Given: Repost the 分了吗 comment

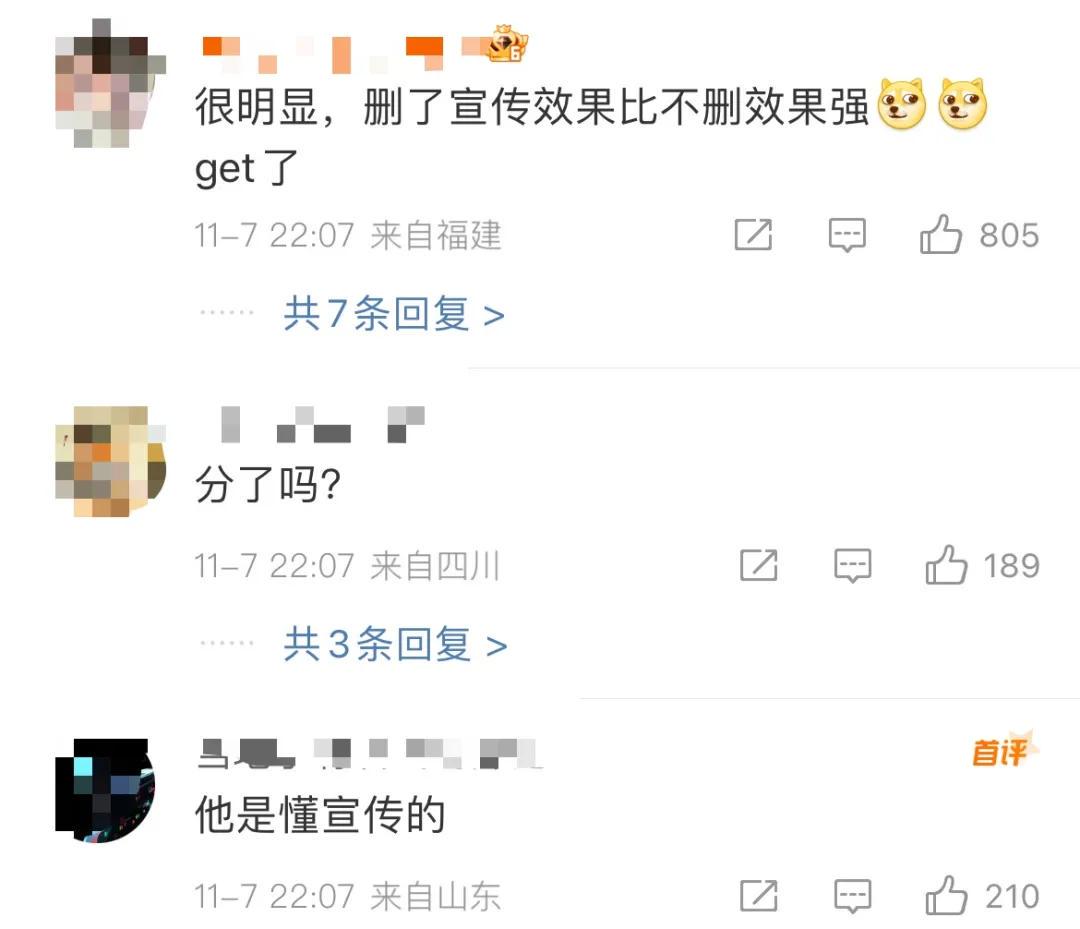Looking at the screenshot, I should [758, 567].
